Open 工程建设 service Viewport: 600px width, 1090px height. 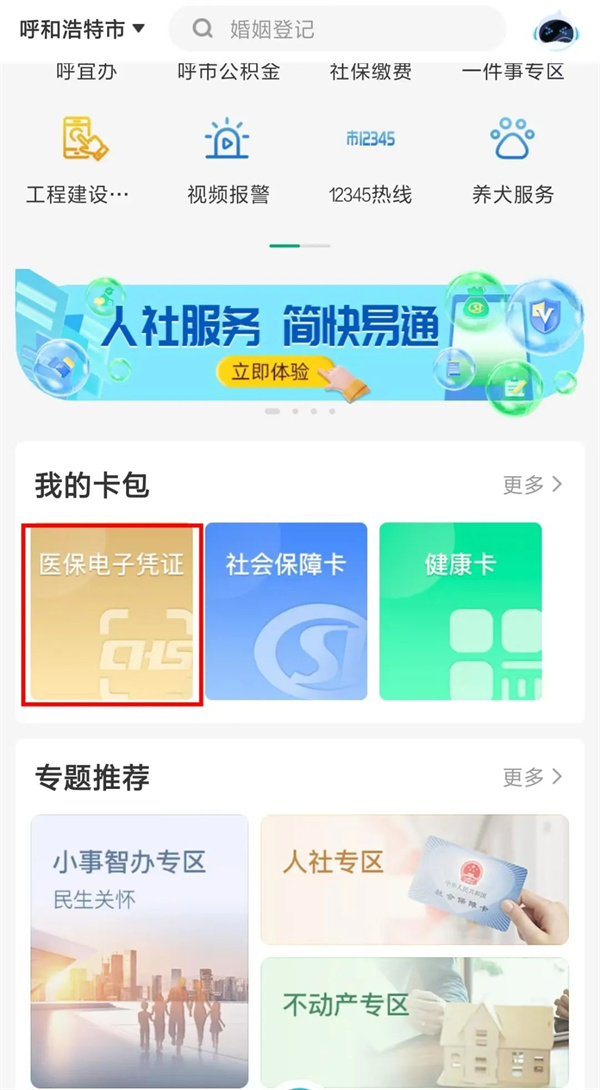[78, 160]
